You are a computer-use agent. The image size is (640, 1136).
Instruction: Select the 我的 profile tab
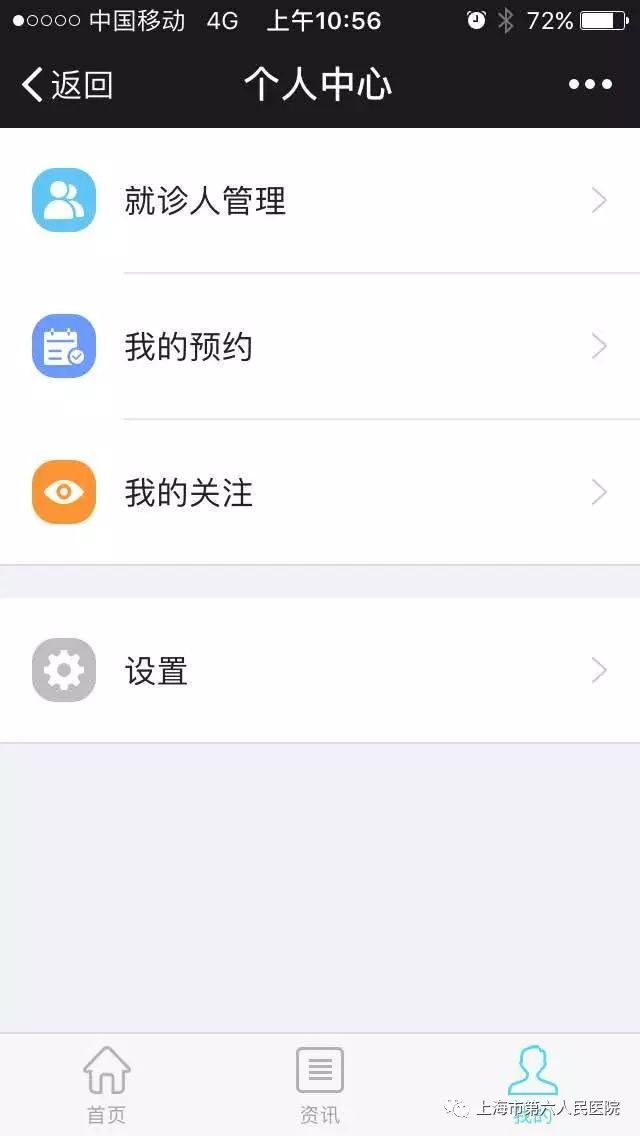(532, 1082)
